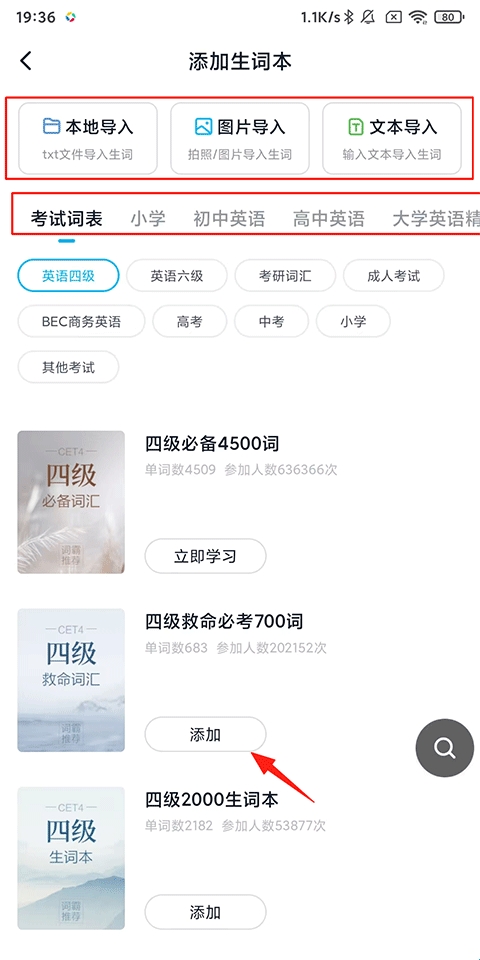Pick the 其他考试 chip
480x960 pixels.
coord(69,367)
